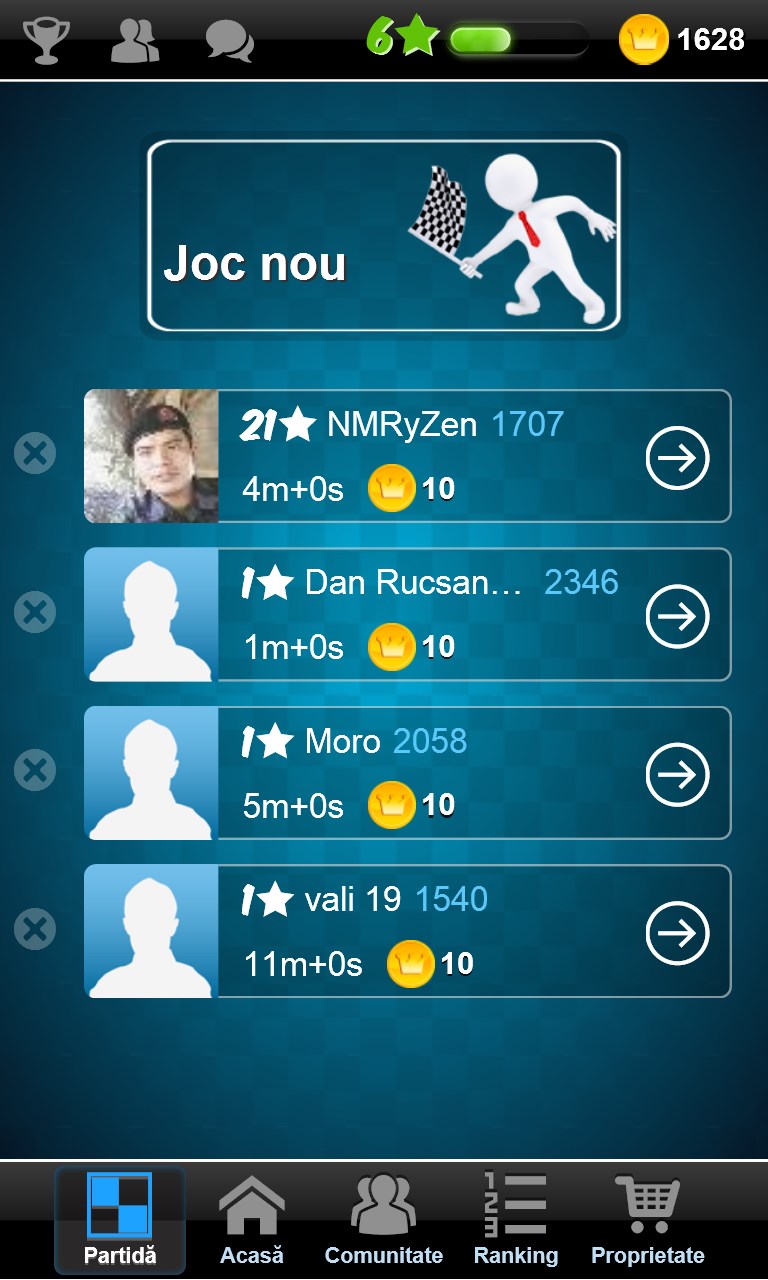View NMRyZen's profile photo
Viewport: 768px width, 1280px height.
(x=151, y=456)
